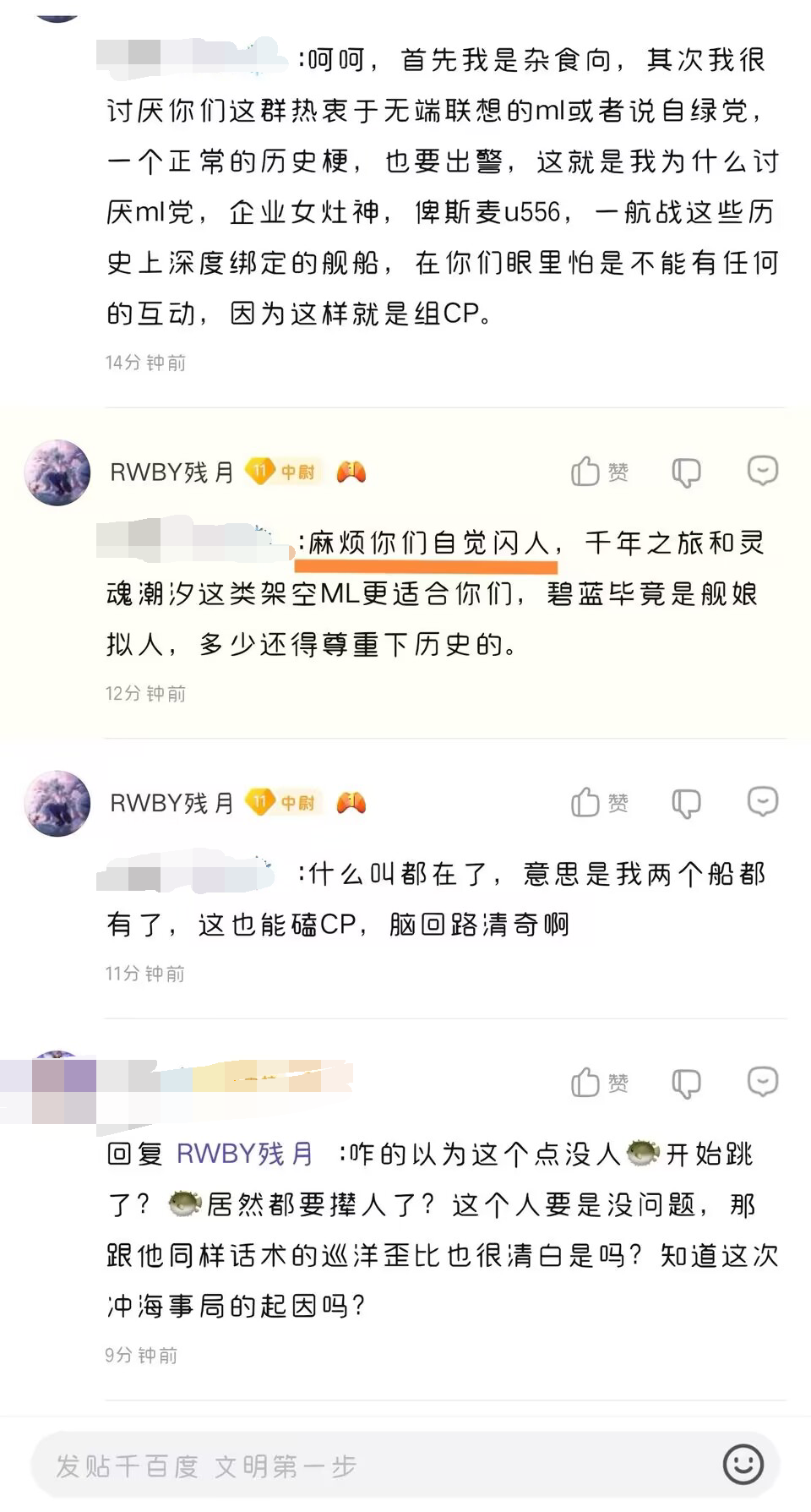
Task: Dislike the comment posted 9分钟前
Action: (686, 1084)
